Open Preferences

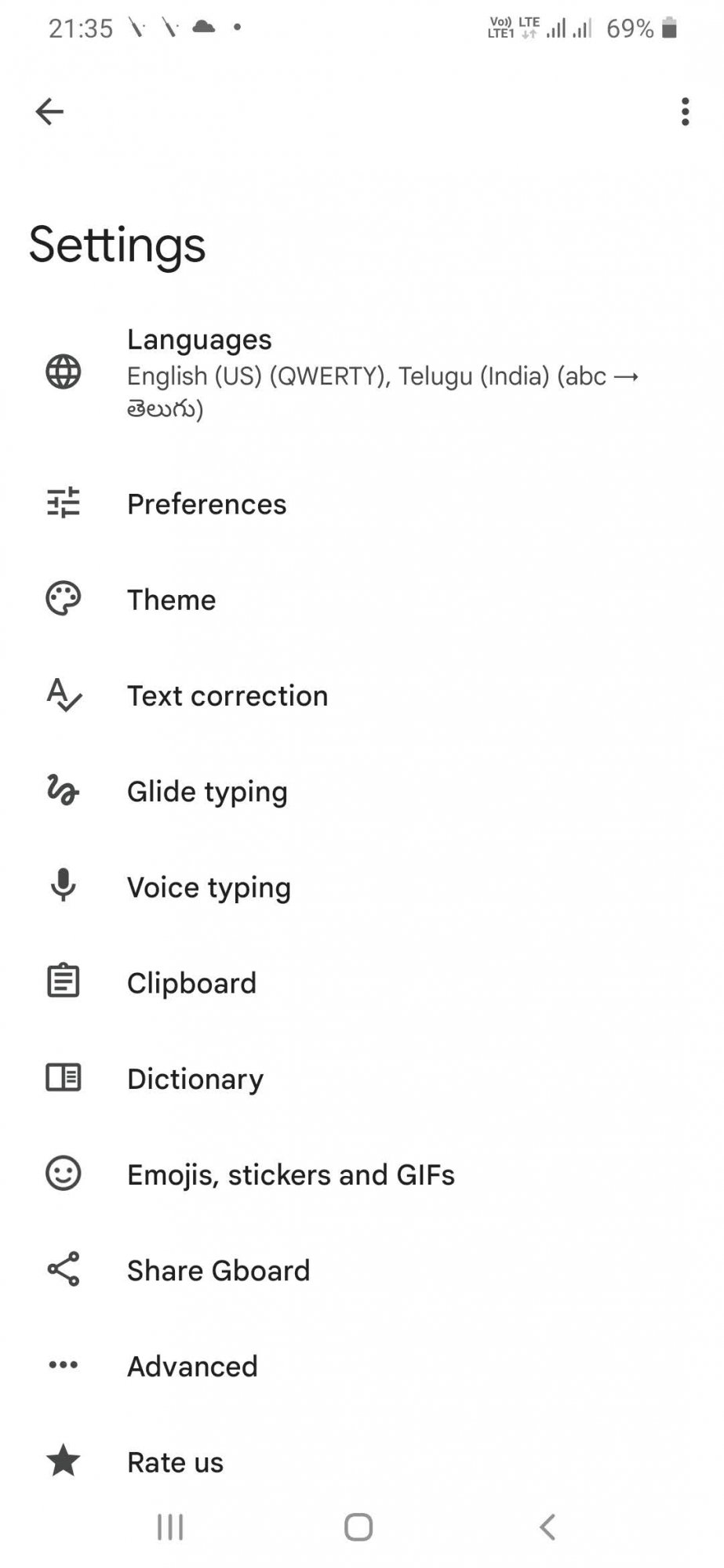click(362, 503)
